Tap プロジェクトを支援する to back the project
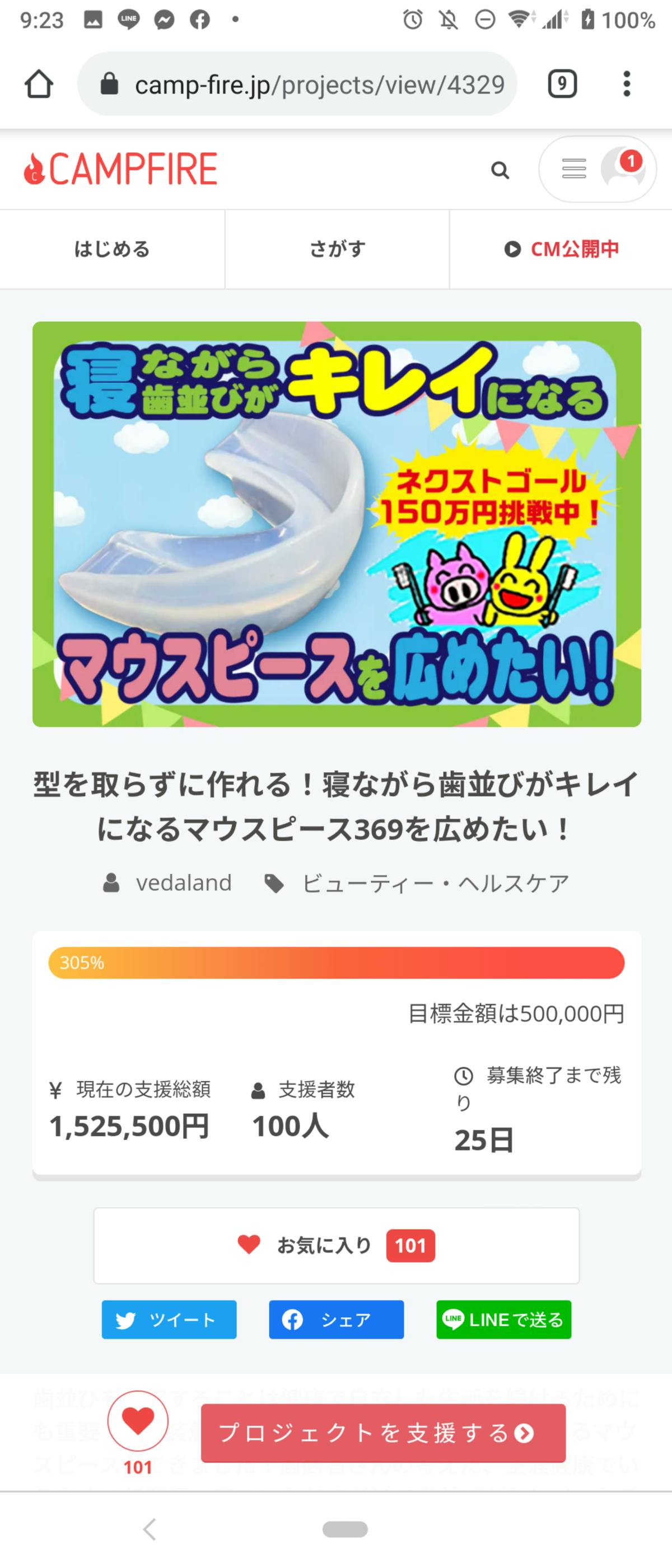Screen dimensions: 672x1568 [x=383, y=1433]
